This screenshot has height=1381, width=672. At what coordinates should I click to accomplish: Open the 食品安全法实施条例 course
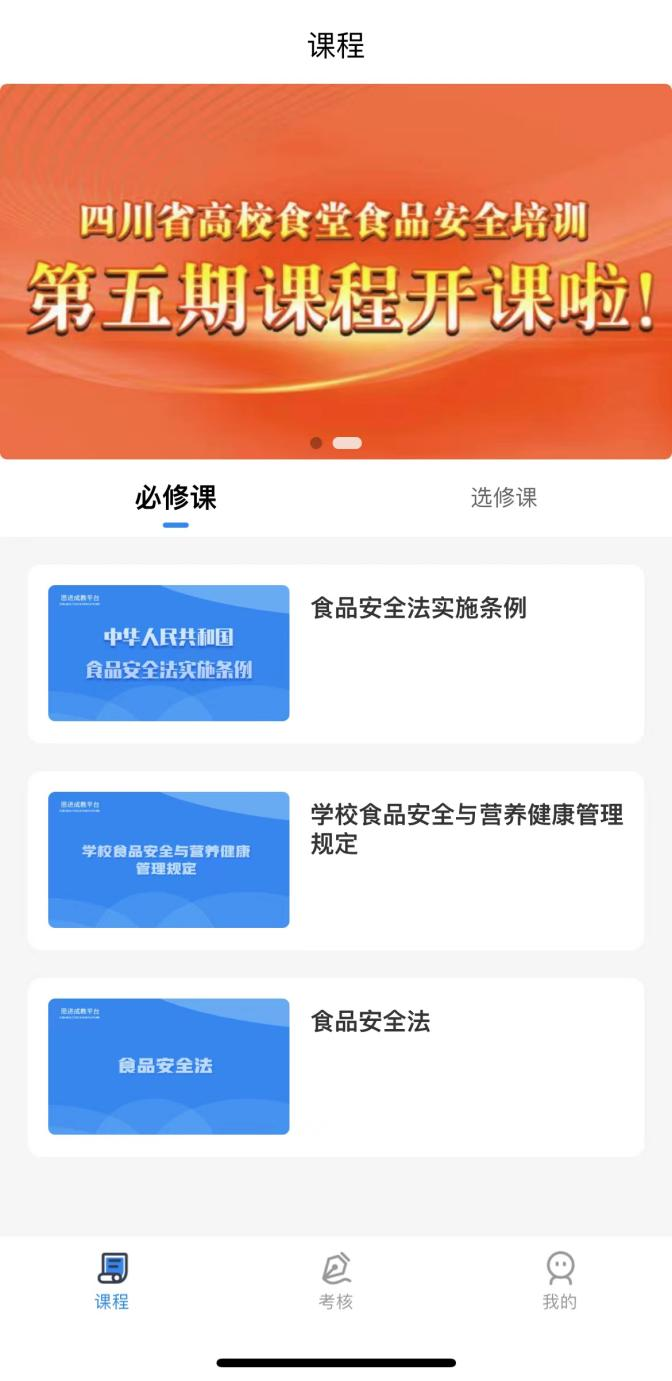(x=336, y=653)
